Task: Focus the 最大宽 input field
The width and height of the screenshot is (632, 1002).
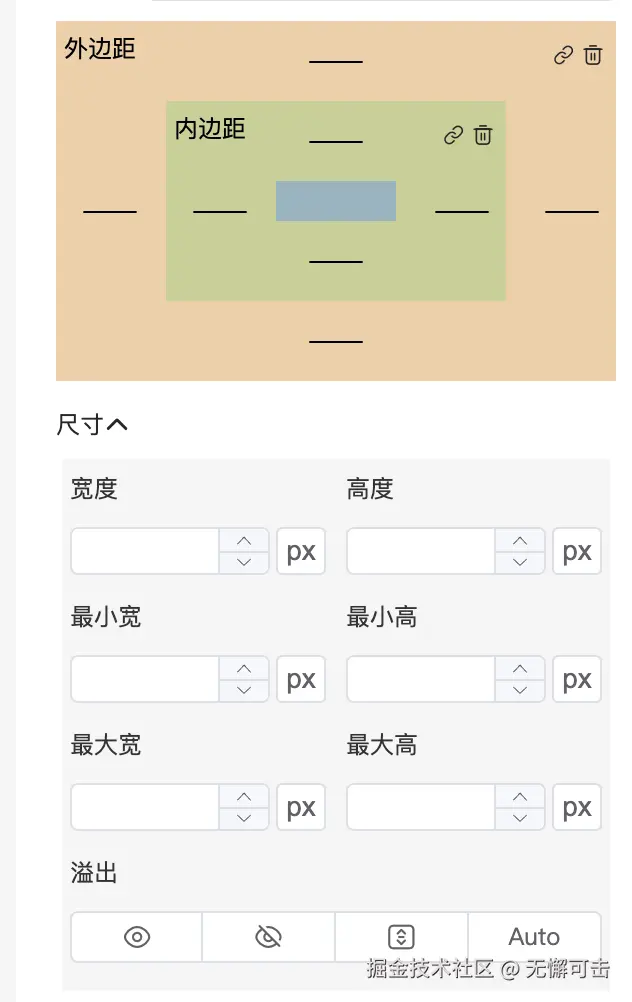Action: coord(145,807)
